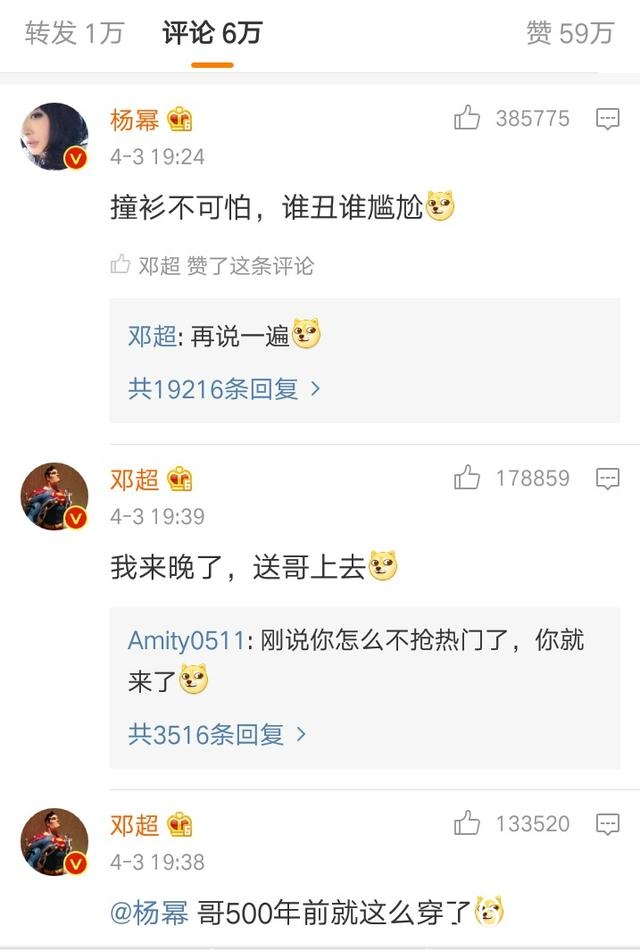Expand the 共3516条回复 replies
This screenshot has width=640, height=951.
coord(217,735)
